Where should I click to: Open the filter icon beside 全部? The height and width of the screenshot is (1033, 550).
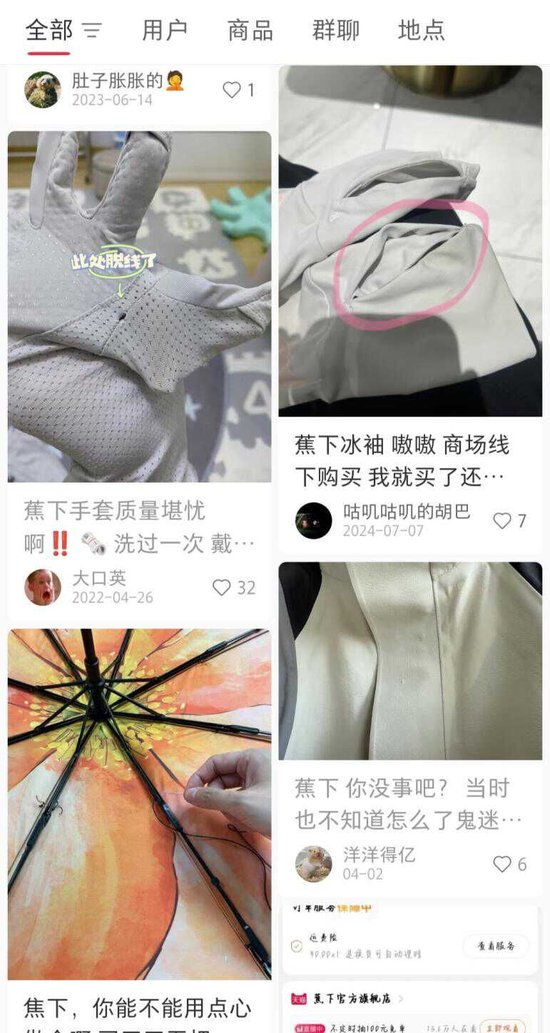[x=92, y=30]
